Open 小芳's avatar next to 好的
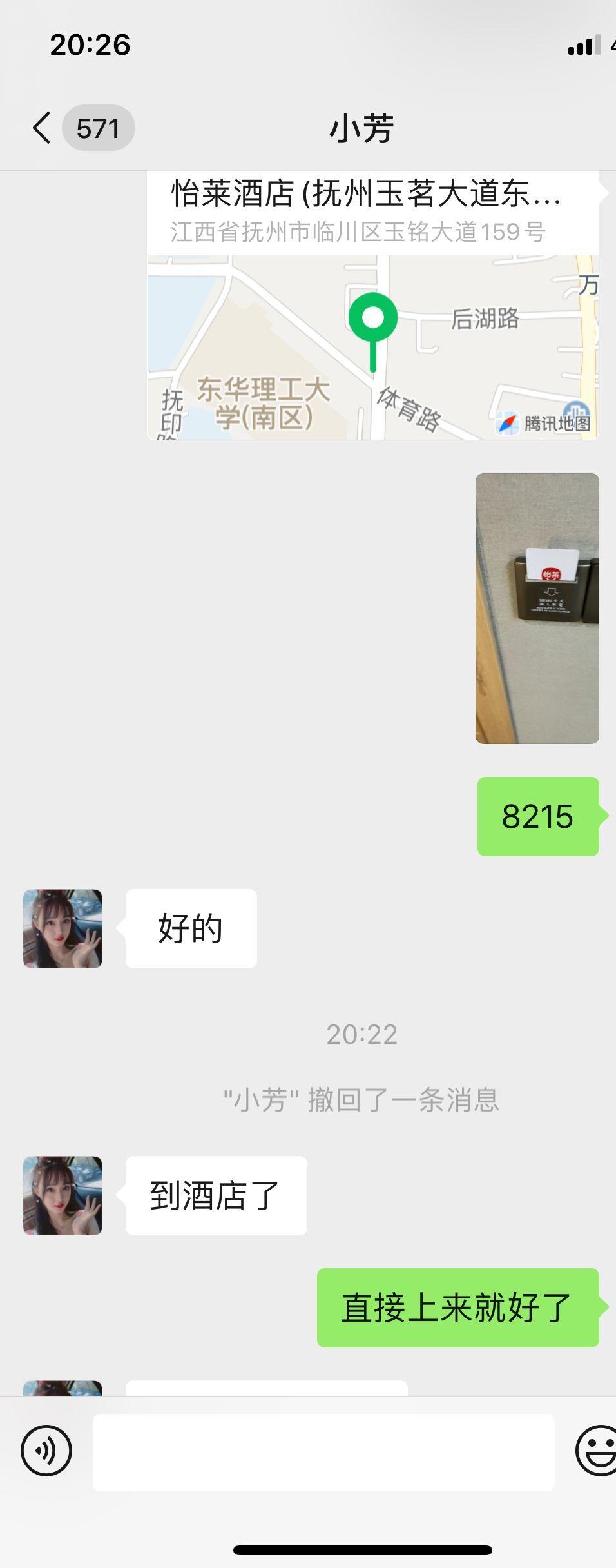Viewport: 616px width, 1568px height. [63, 928]
